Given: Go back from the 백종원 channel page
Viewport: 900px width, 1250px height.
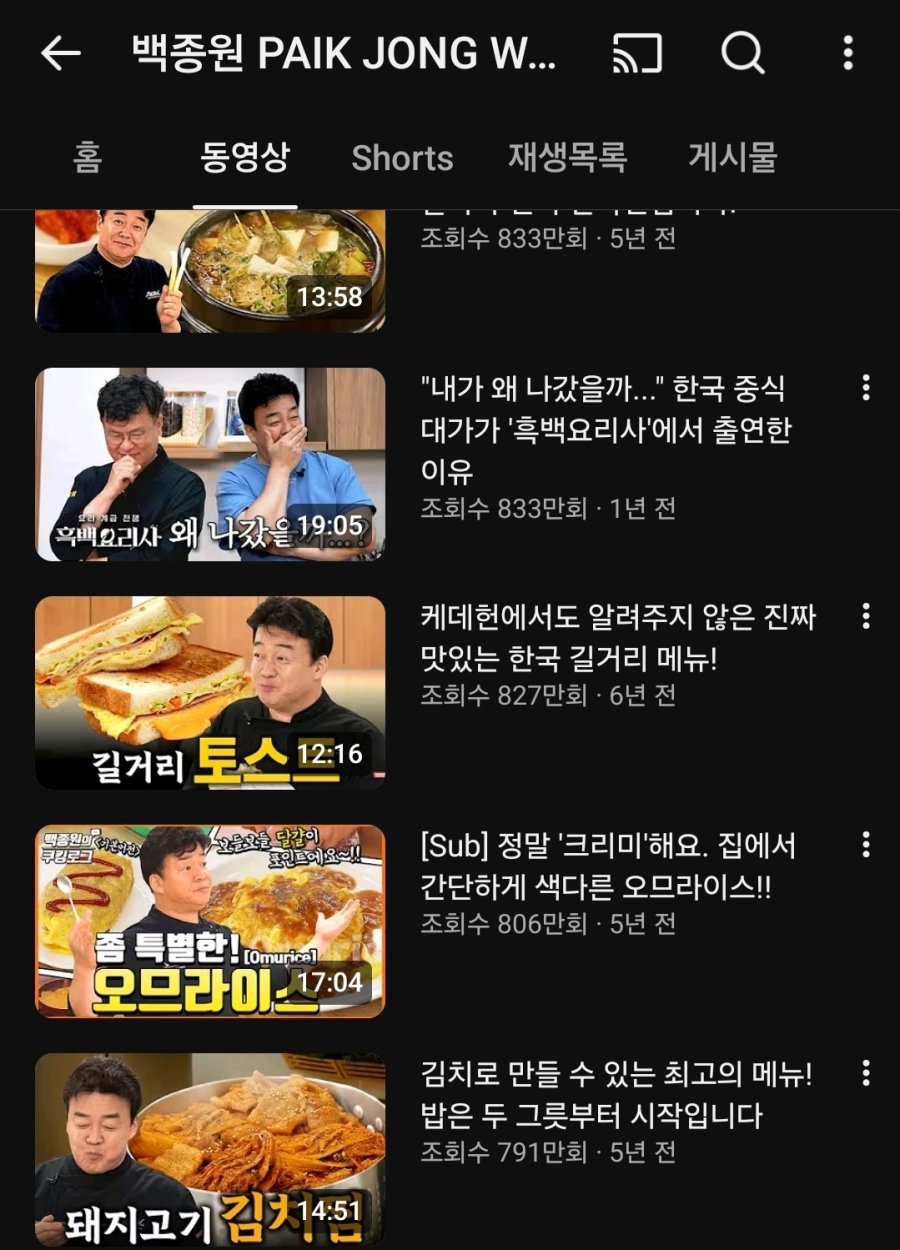Looking at the screenshot, I should click(x=60, y=54).
